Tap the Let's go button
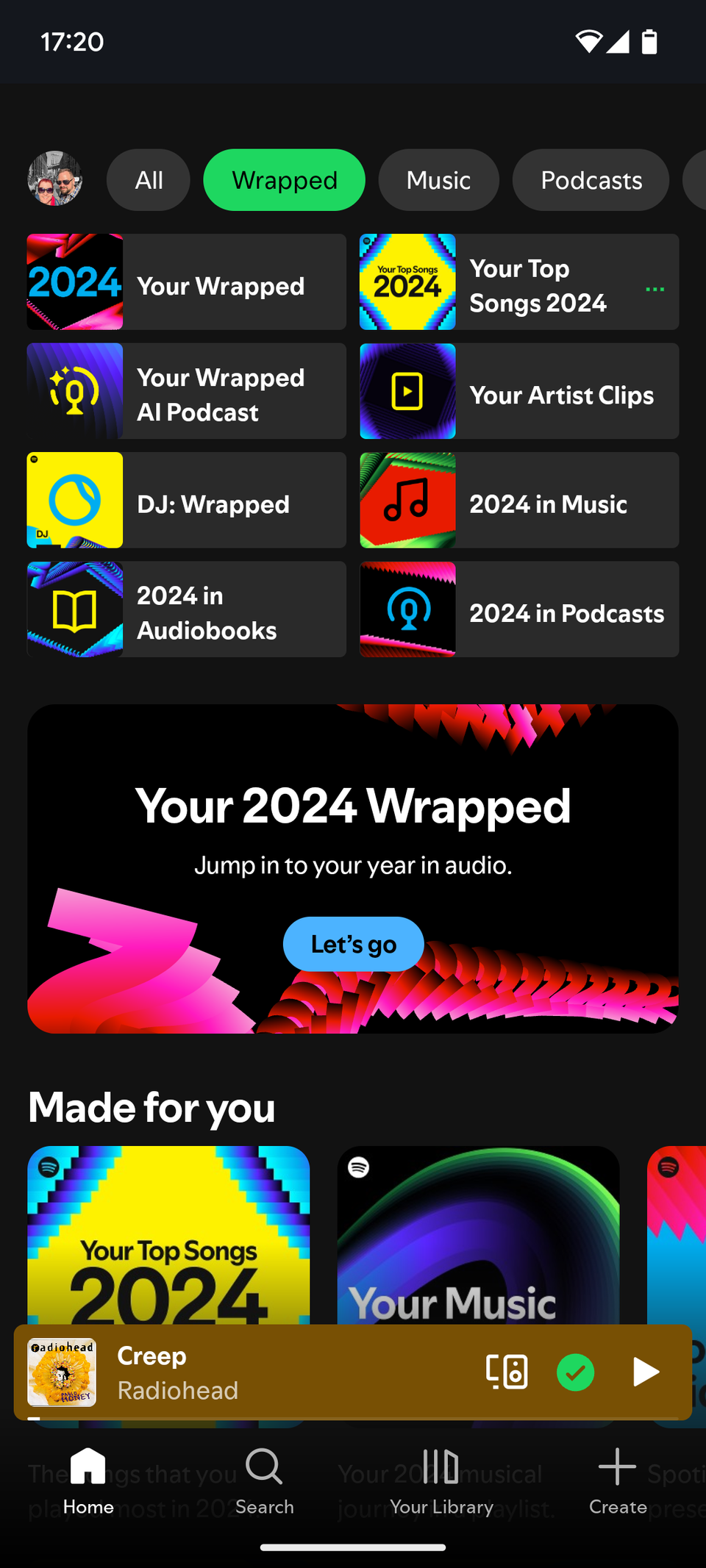Viewport: 706px width, 1568px height. coord(352,944)
